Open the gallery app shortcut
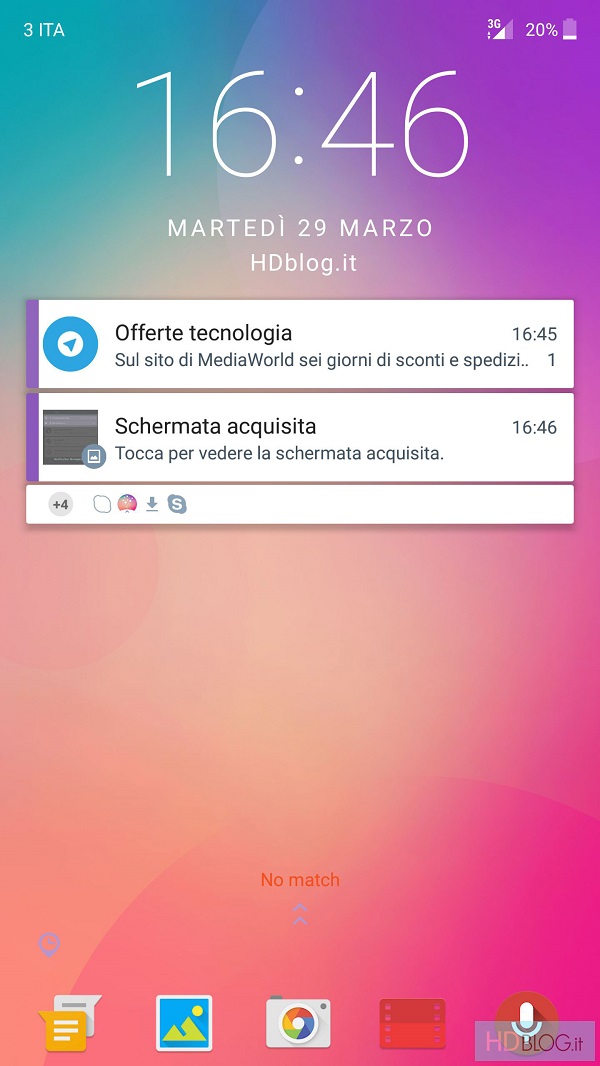The height and width of the screenshot is (1066, 600). tap(184, 1022)
